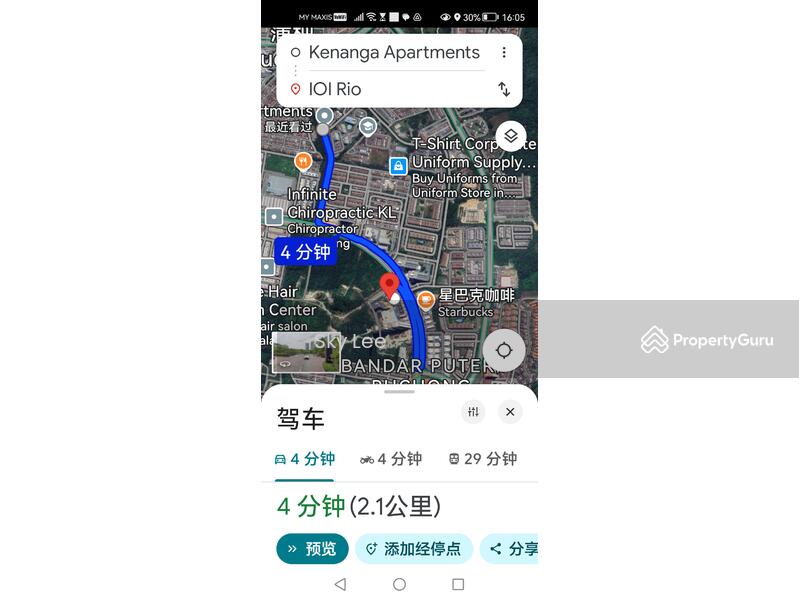
Task: Center the map on my location
Action: (x=504, y=350)
